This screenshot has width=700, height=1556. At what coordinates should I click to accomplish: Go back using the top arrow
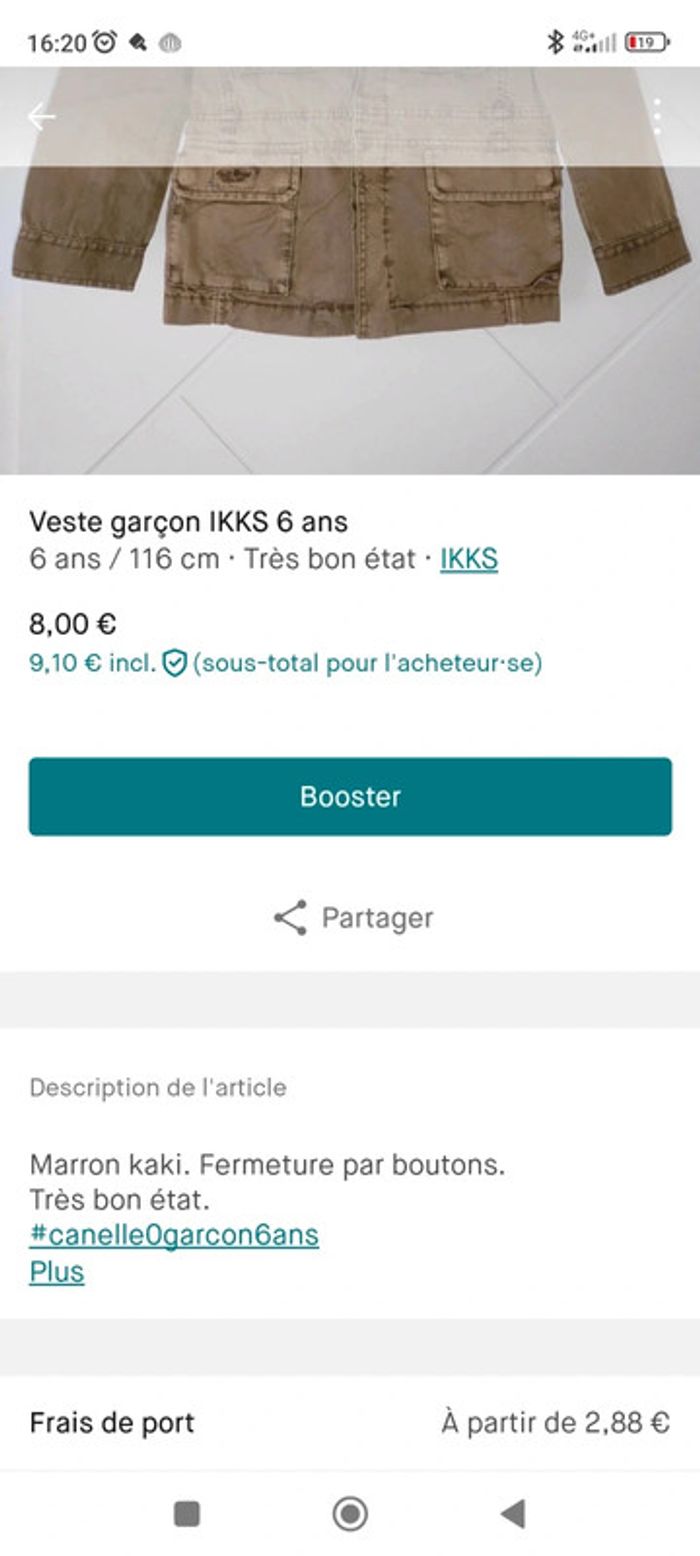[x=41, y=117]
